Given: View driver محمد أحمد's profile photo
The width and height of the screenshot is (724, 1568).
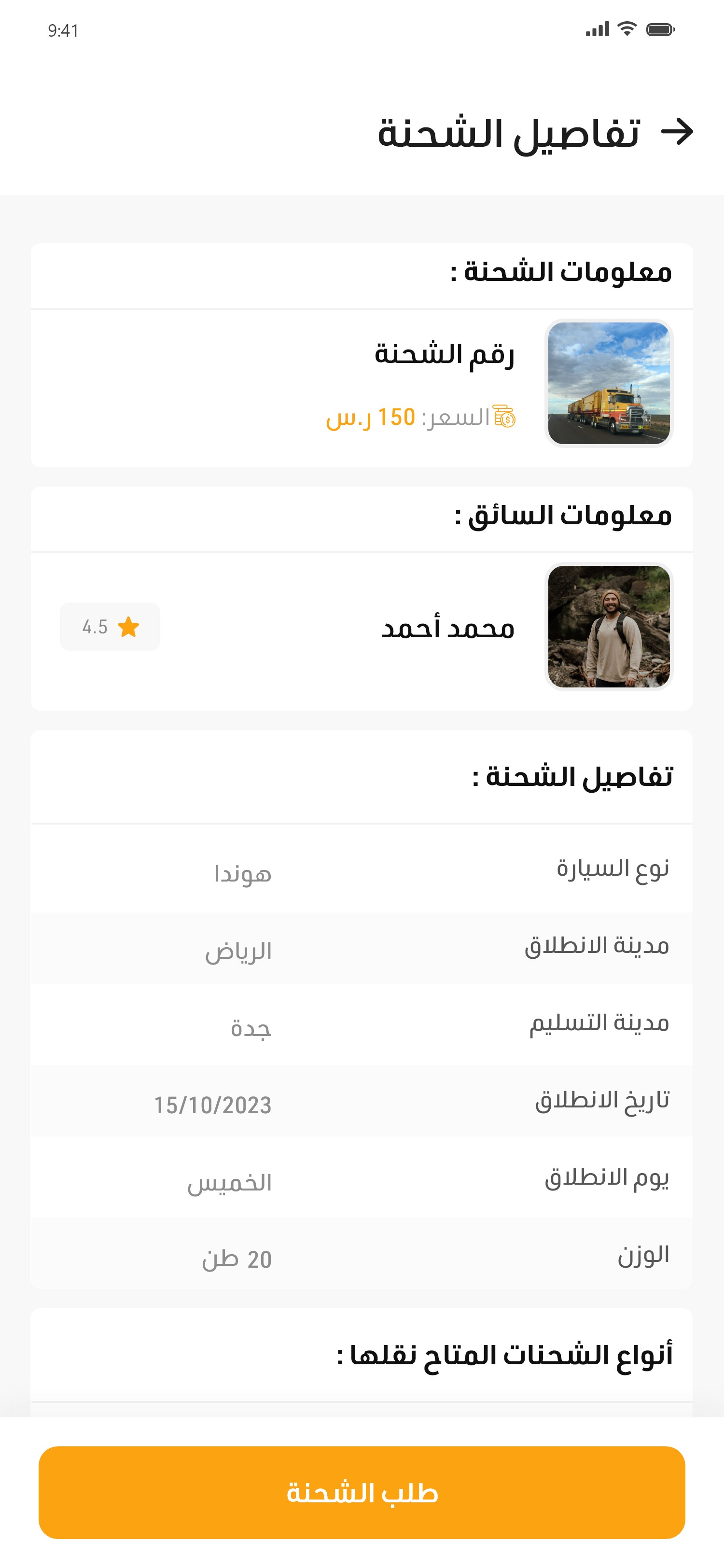Looking at the screenshot, I should pyautogui.click(x=609, y=626).
